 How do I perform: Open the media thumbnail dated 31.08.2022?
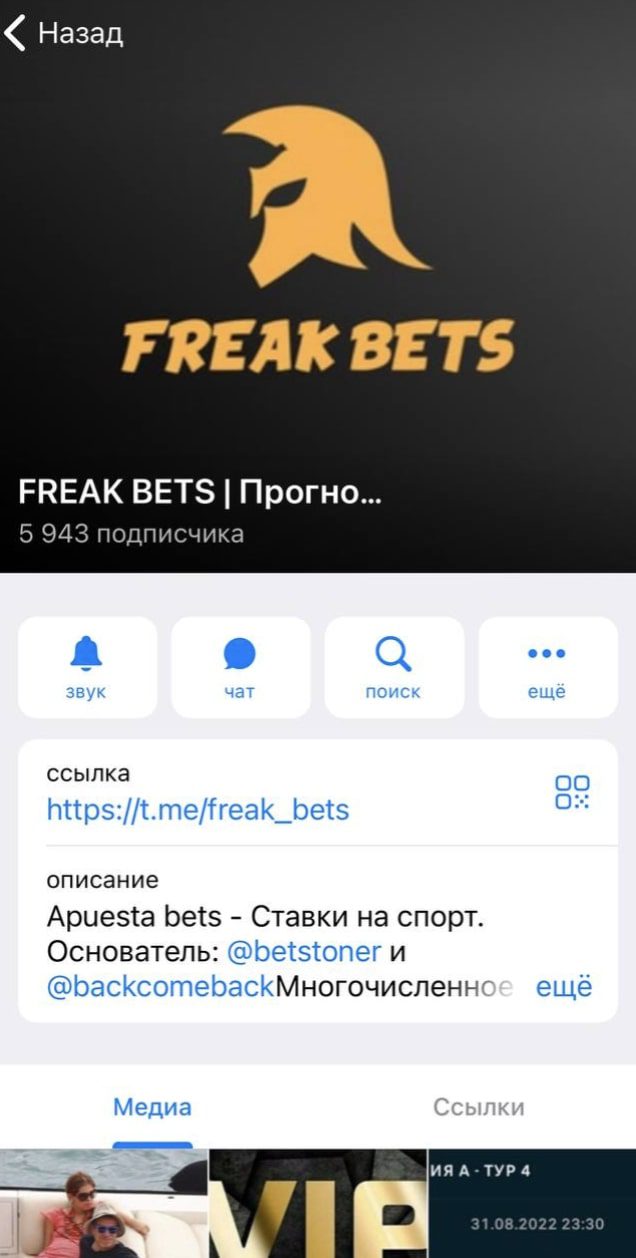[x=533, y=1203]
